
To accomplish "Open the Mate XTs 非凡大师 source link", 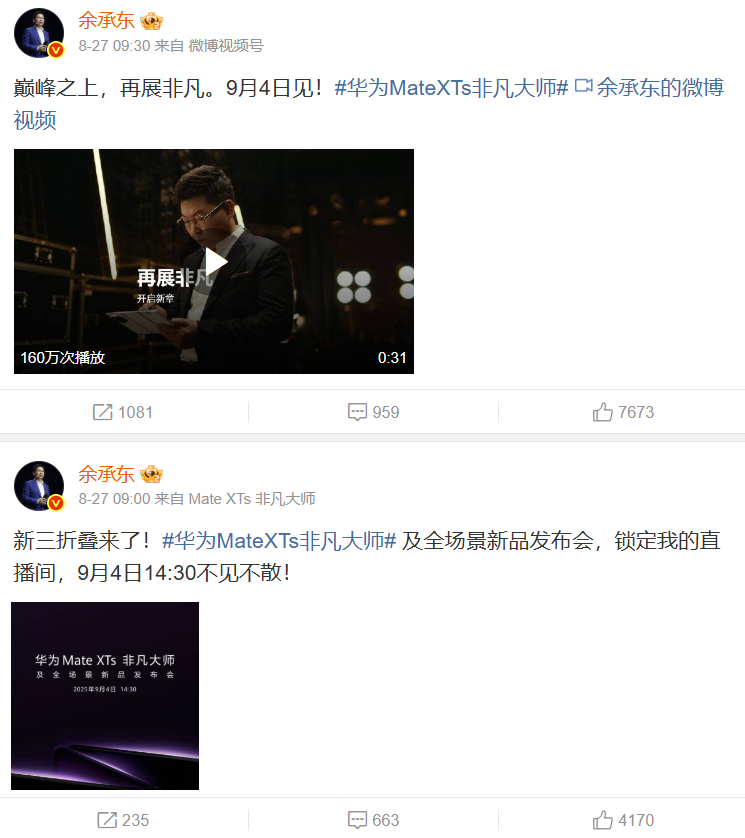I will coord(252,499).
